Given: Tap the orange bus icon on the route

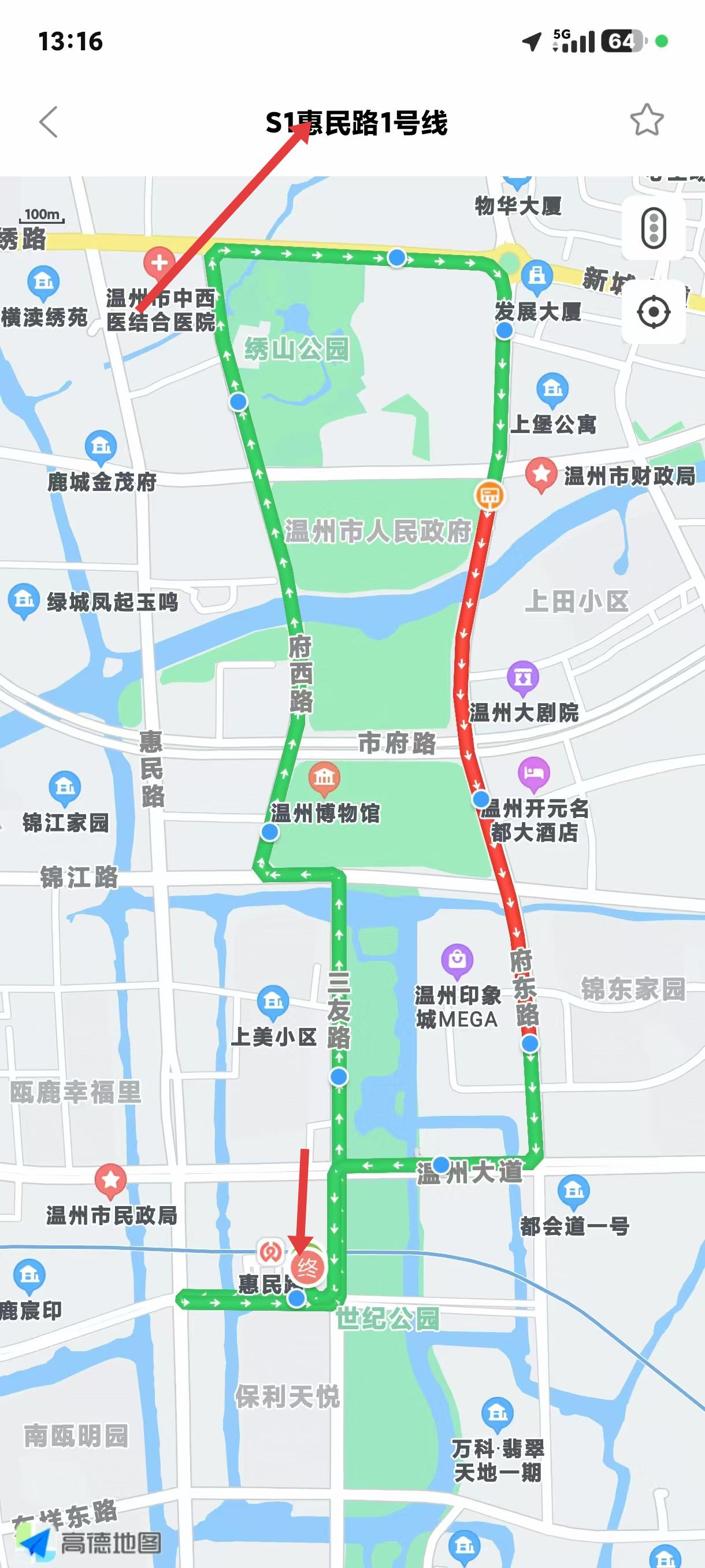Looking at the screenshot, I should 489,495.
